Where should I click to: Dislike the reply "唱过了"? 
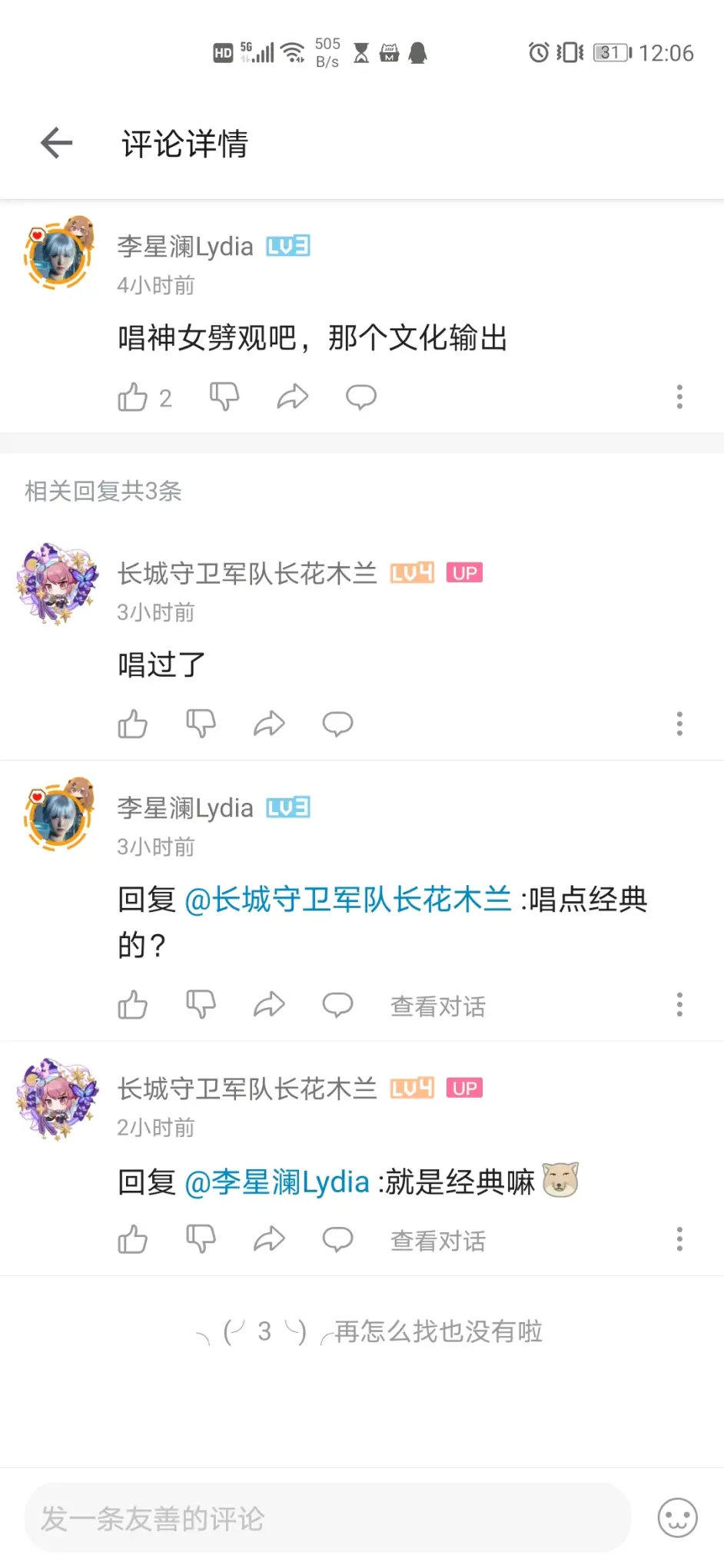[x=201, y=723]
